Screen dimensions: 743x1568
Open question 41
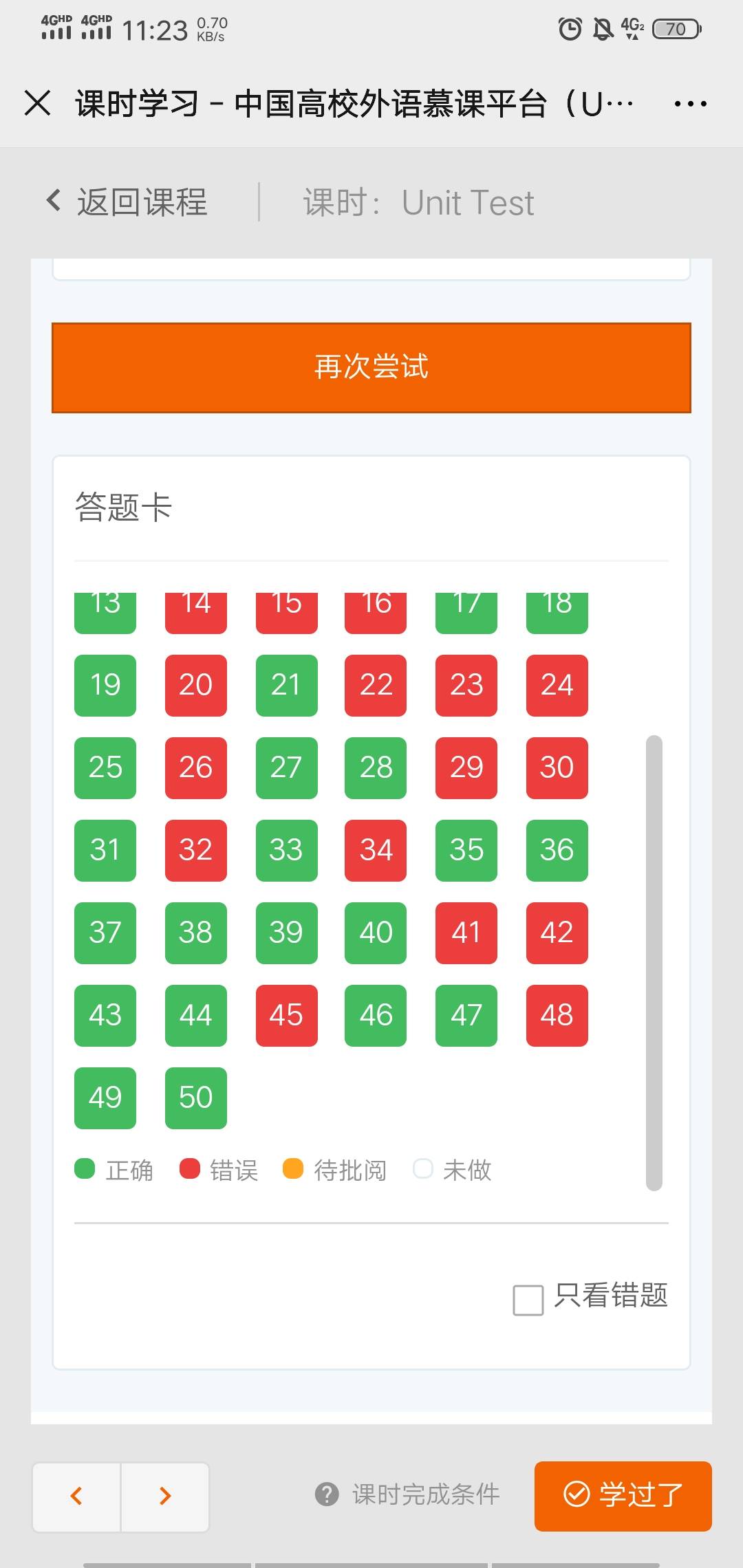click(466, 933)
